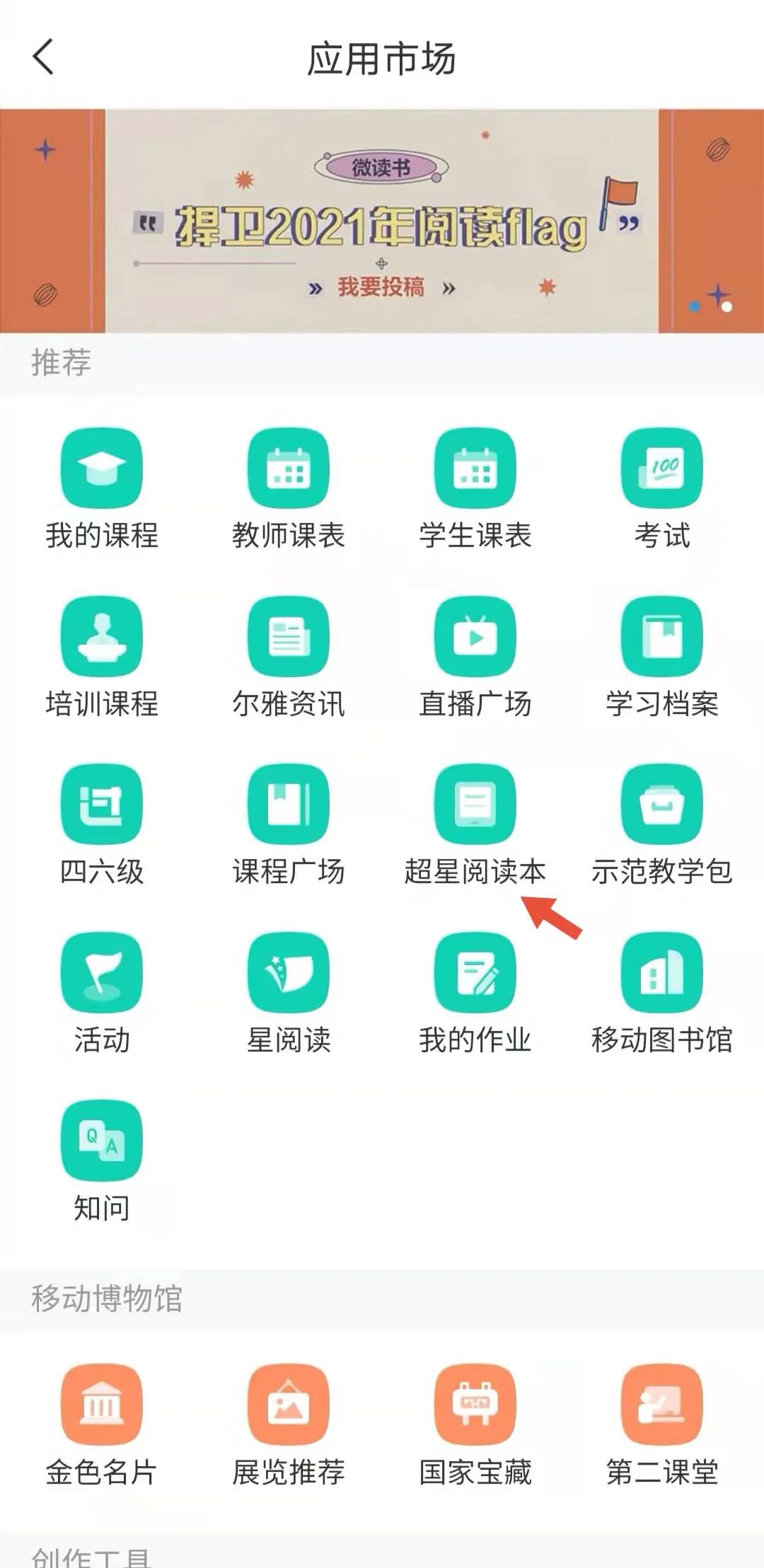Screen dimensions: 764x1568
Task: Launch 超星阅读本
Action: [475, 805]
